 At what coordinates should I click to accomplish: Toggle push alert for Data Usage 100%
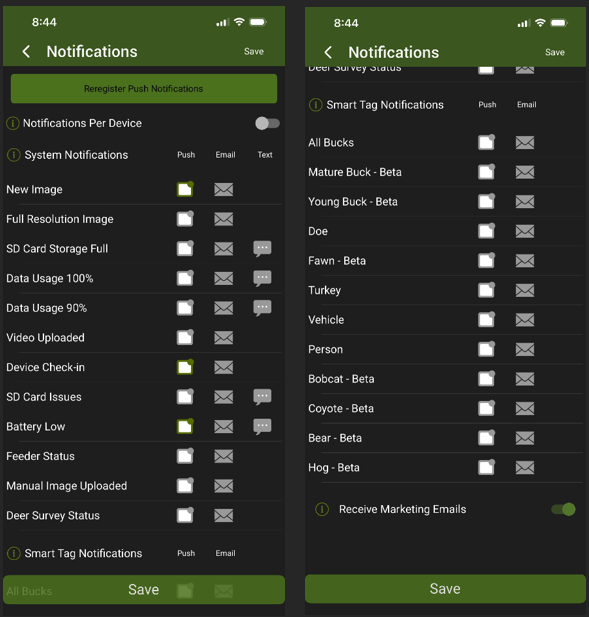pyautogui.click(x=185, y=278)
